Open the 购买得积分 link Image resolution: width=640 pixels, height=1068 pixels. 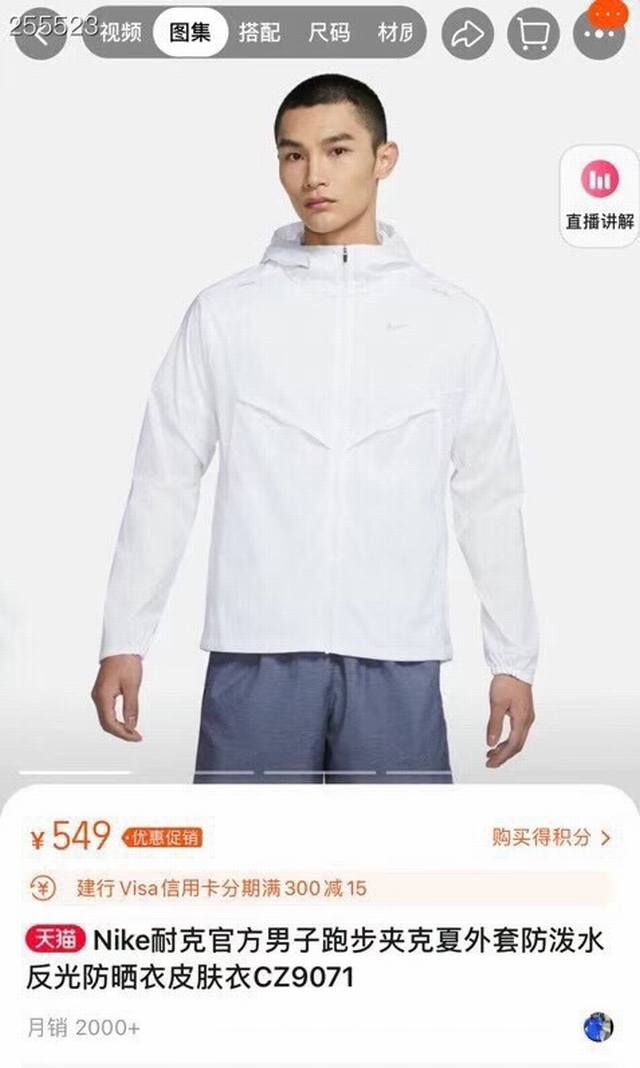tap(550, 837)
